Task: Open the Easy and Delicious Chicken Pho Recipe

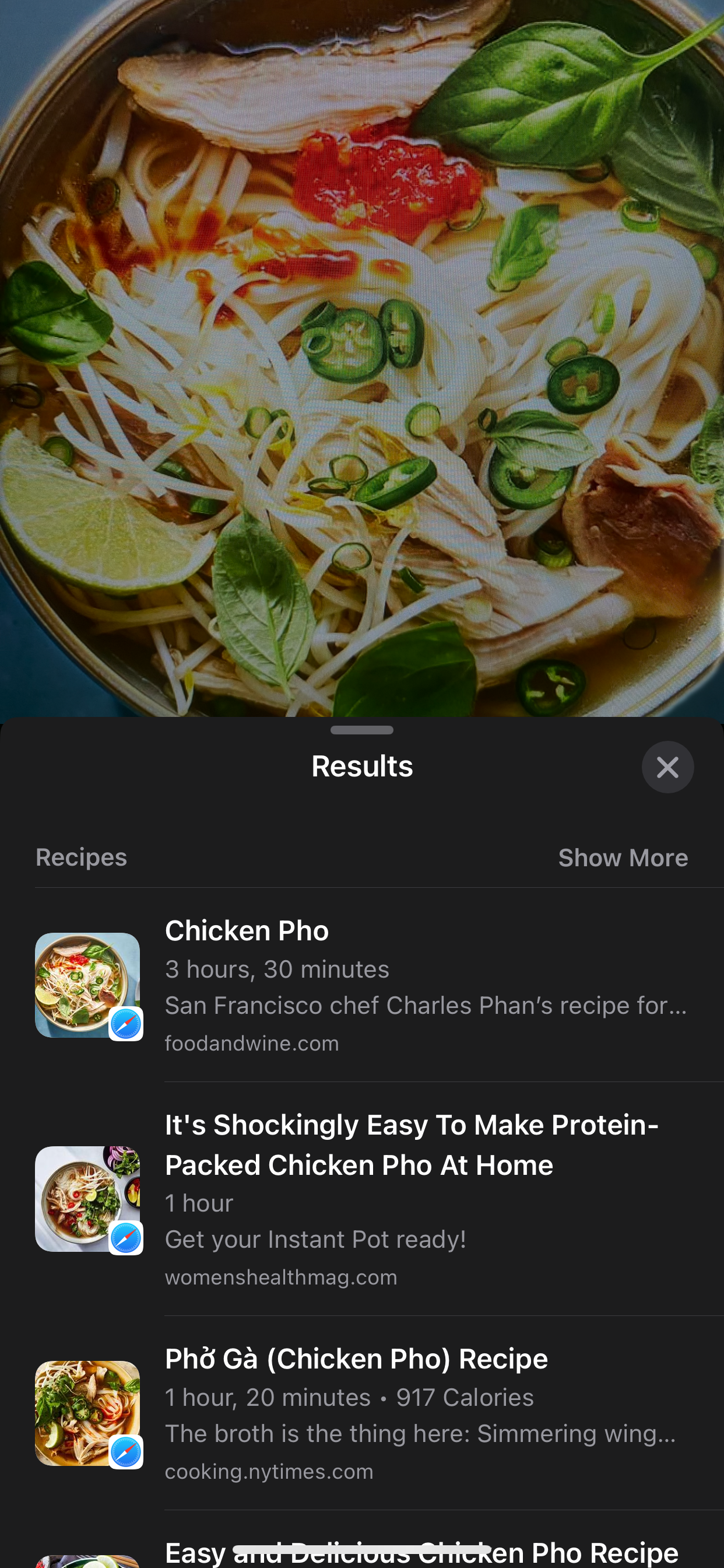Action: click(421, 1553)
